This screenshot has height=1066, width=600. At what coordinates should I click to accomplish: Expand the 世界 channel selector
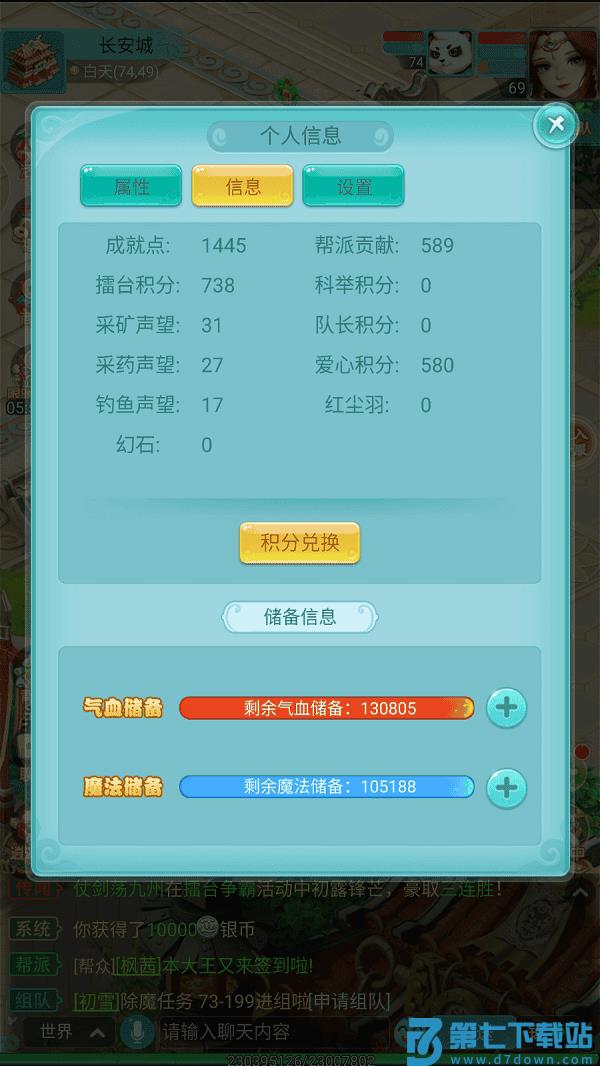[x=70, y=1031]
